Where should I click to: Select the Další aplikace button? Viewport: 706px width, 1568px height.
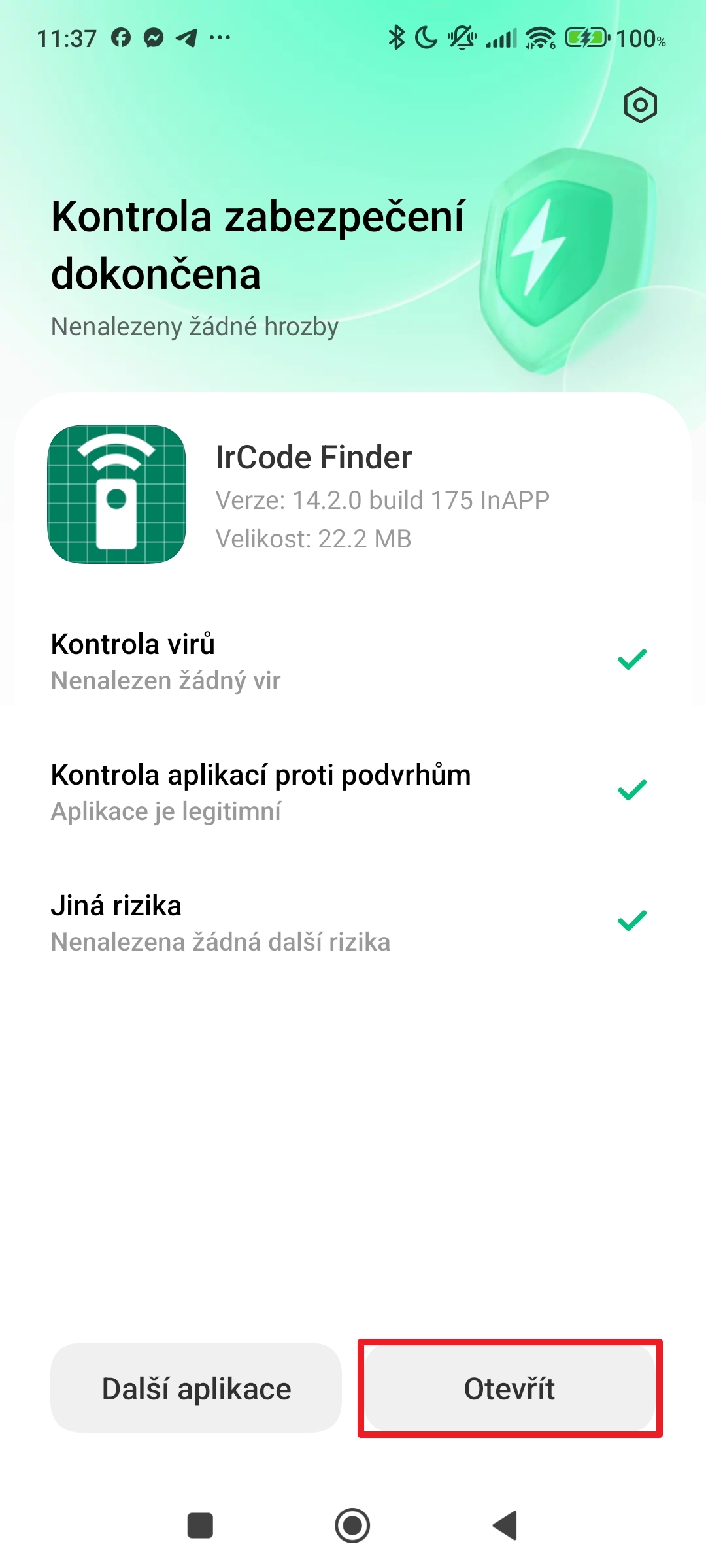point(196,1388)
